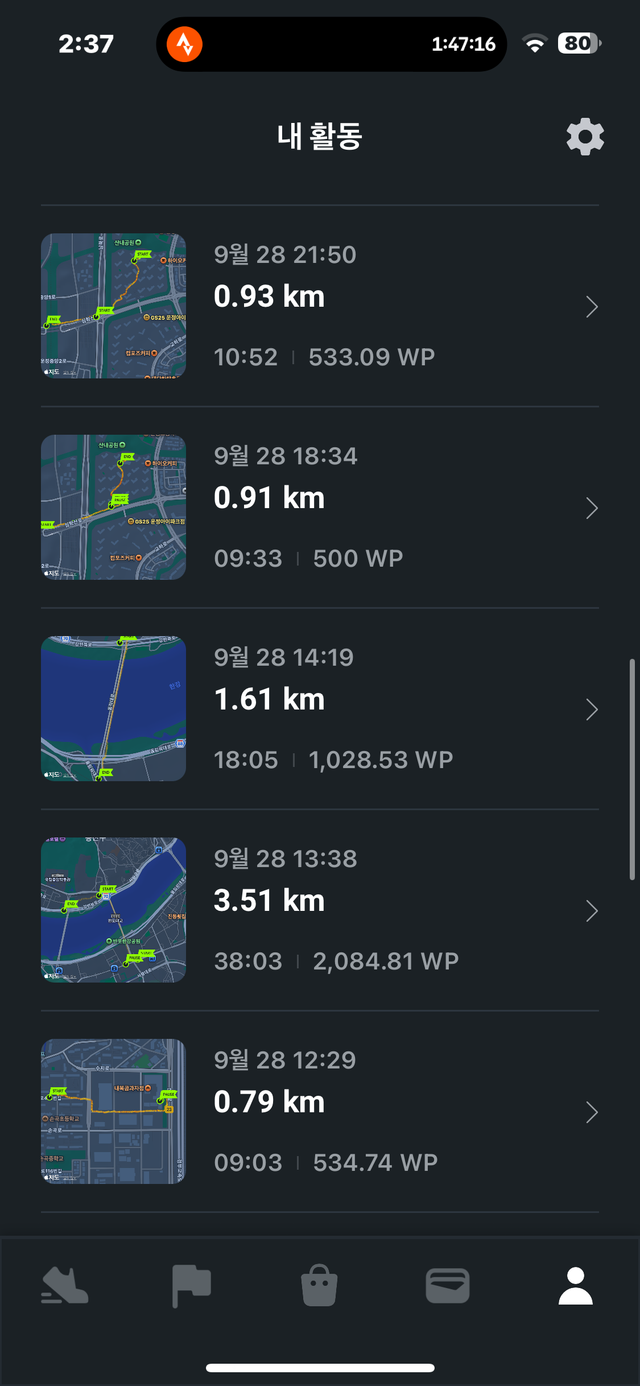Image resolution: width=640 pixels, height=1386 pixels.
Task: Open the 1.61 km activity from 14:19
Action: [x=320, y=709]
